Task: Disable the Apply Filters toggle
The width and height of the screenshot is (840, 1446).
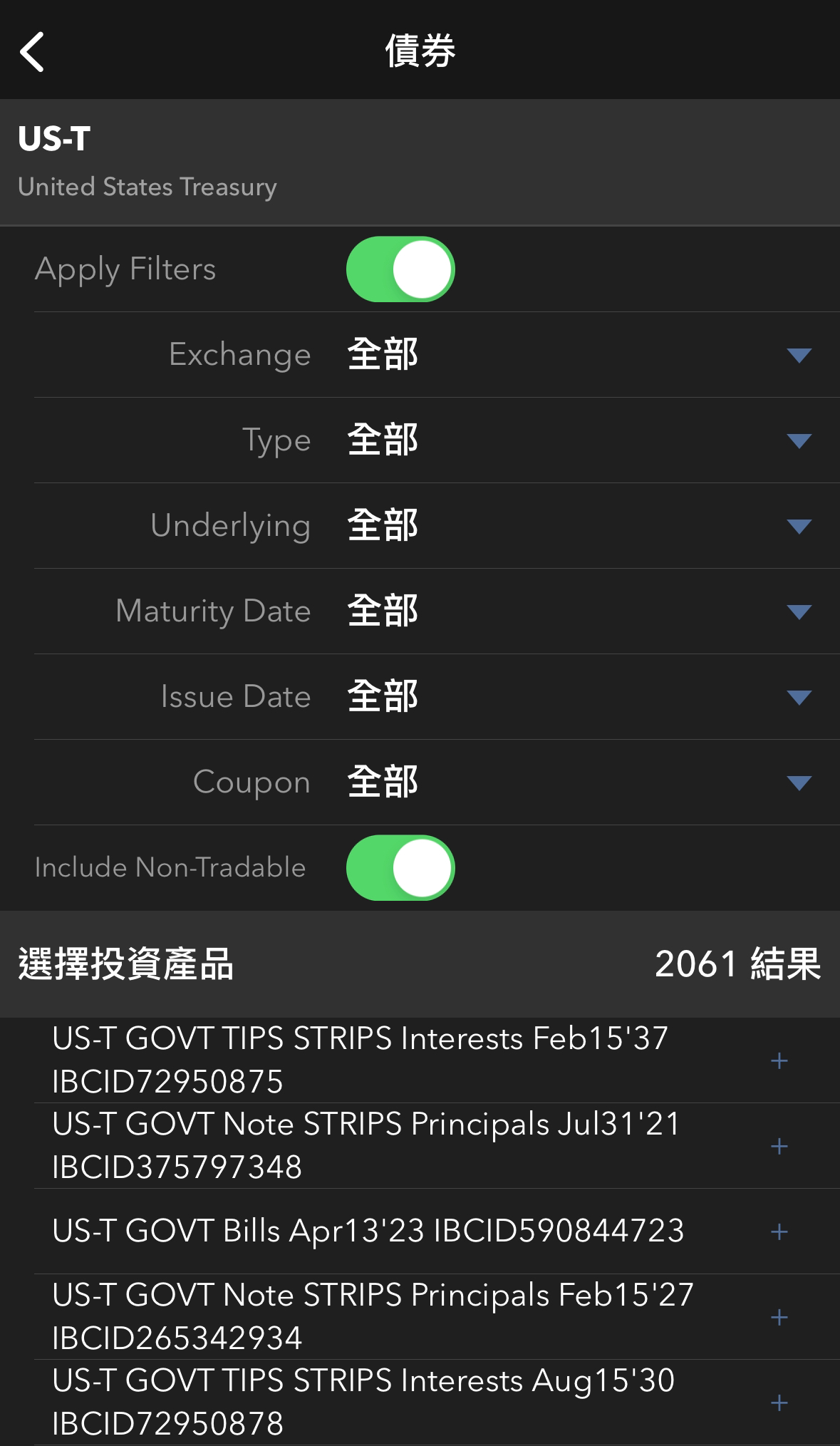Action: tap(401, 269)
